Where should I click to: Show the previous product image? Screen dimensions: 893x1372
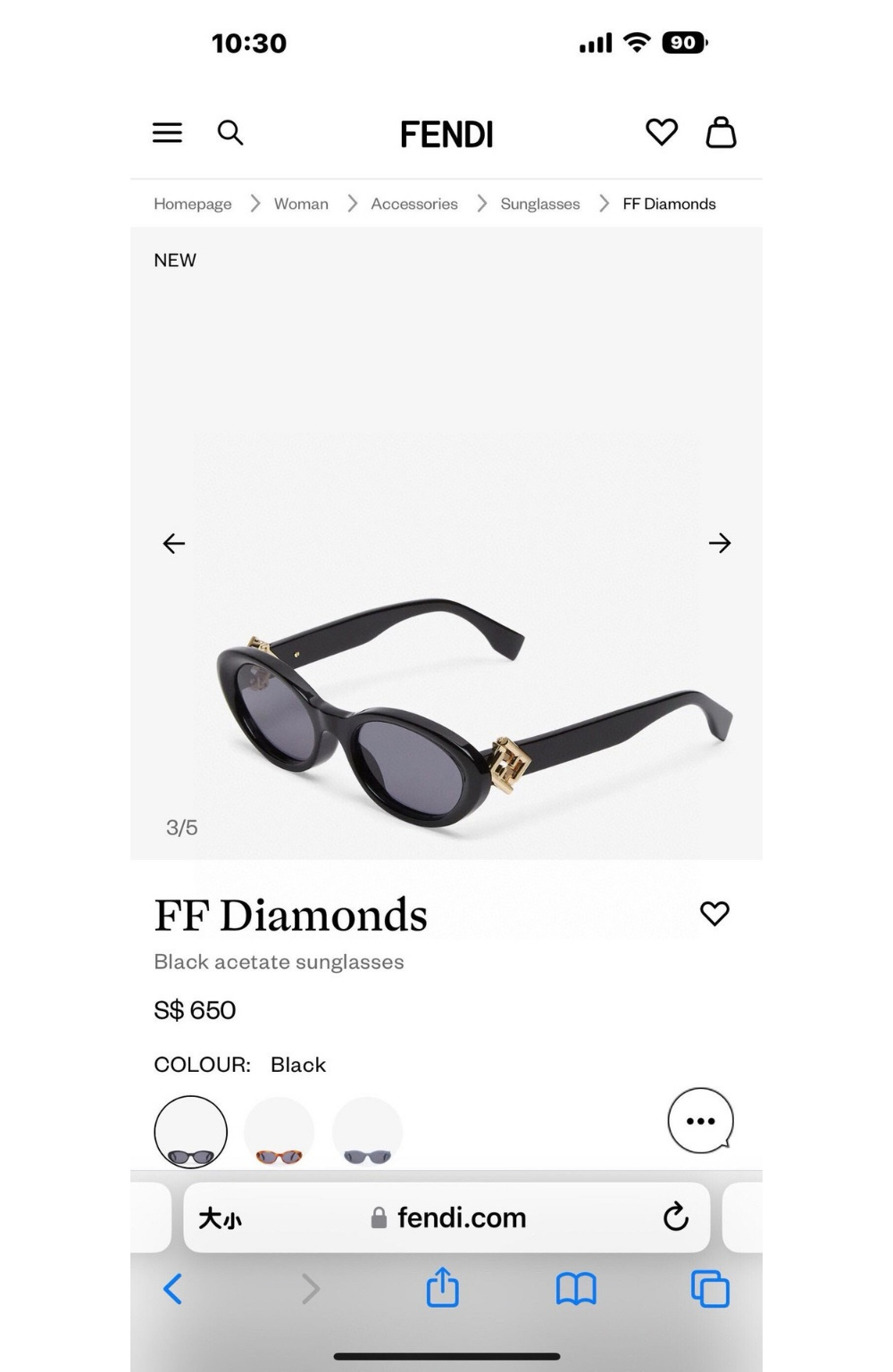pos(174,543)
